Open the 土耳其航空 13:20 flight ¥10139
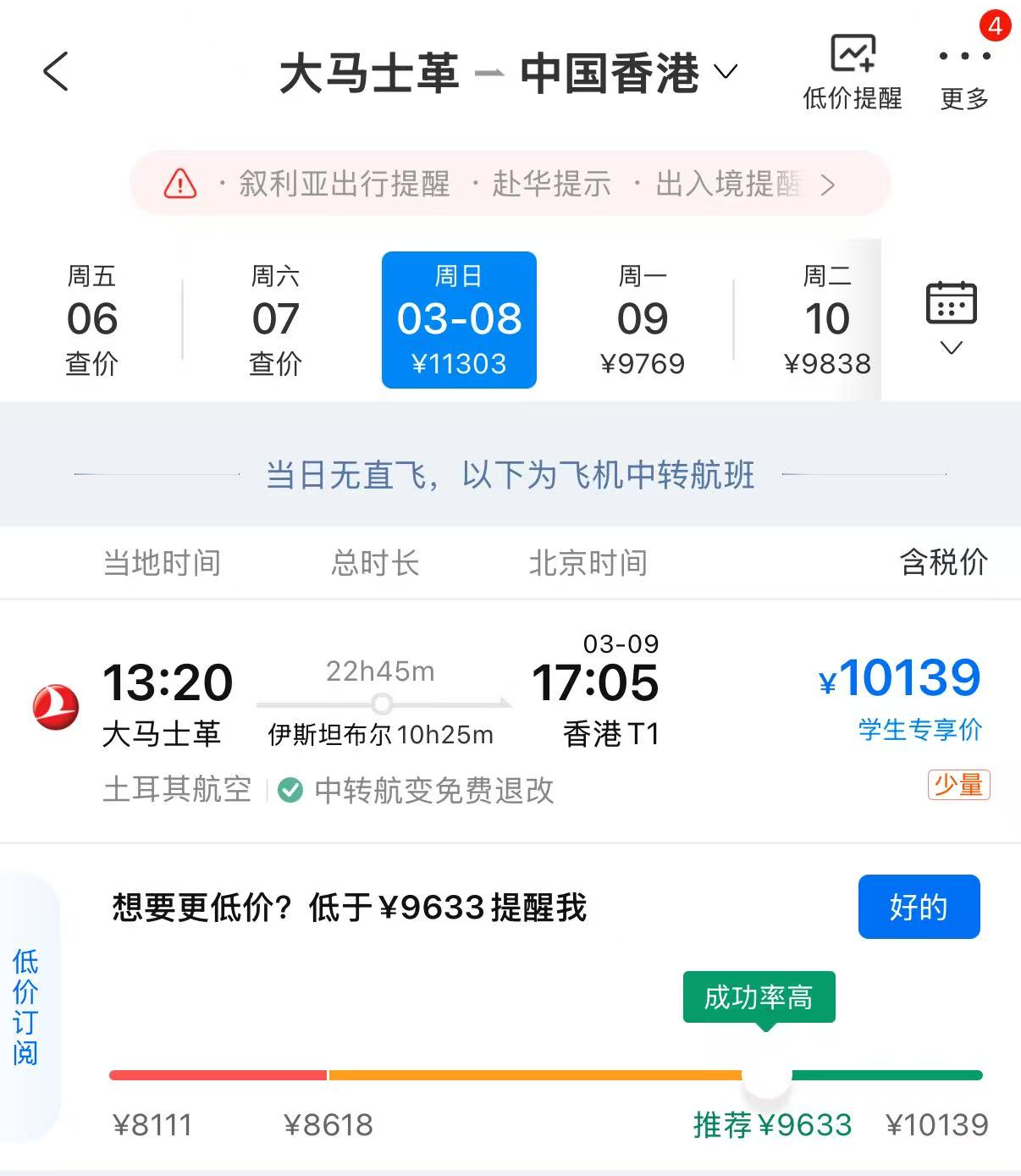Image resolution: width=1021 pixels, height=1176 pixels. pos(510,720)
